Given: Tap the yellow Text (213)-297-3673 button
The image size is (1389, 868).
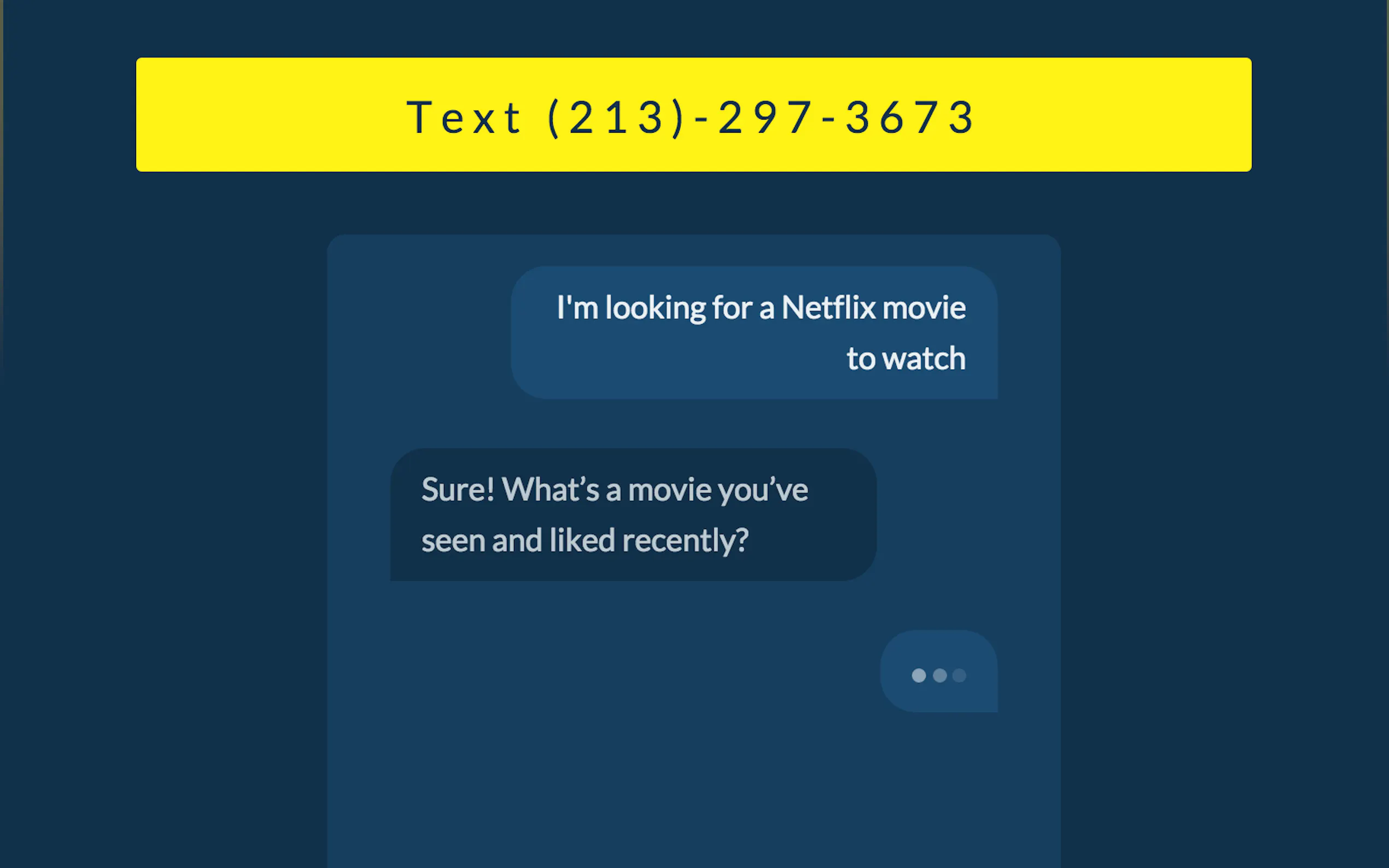Looking at the screenshot, I should [x=693, y=115].
